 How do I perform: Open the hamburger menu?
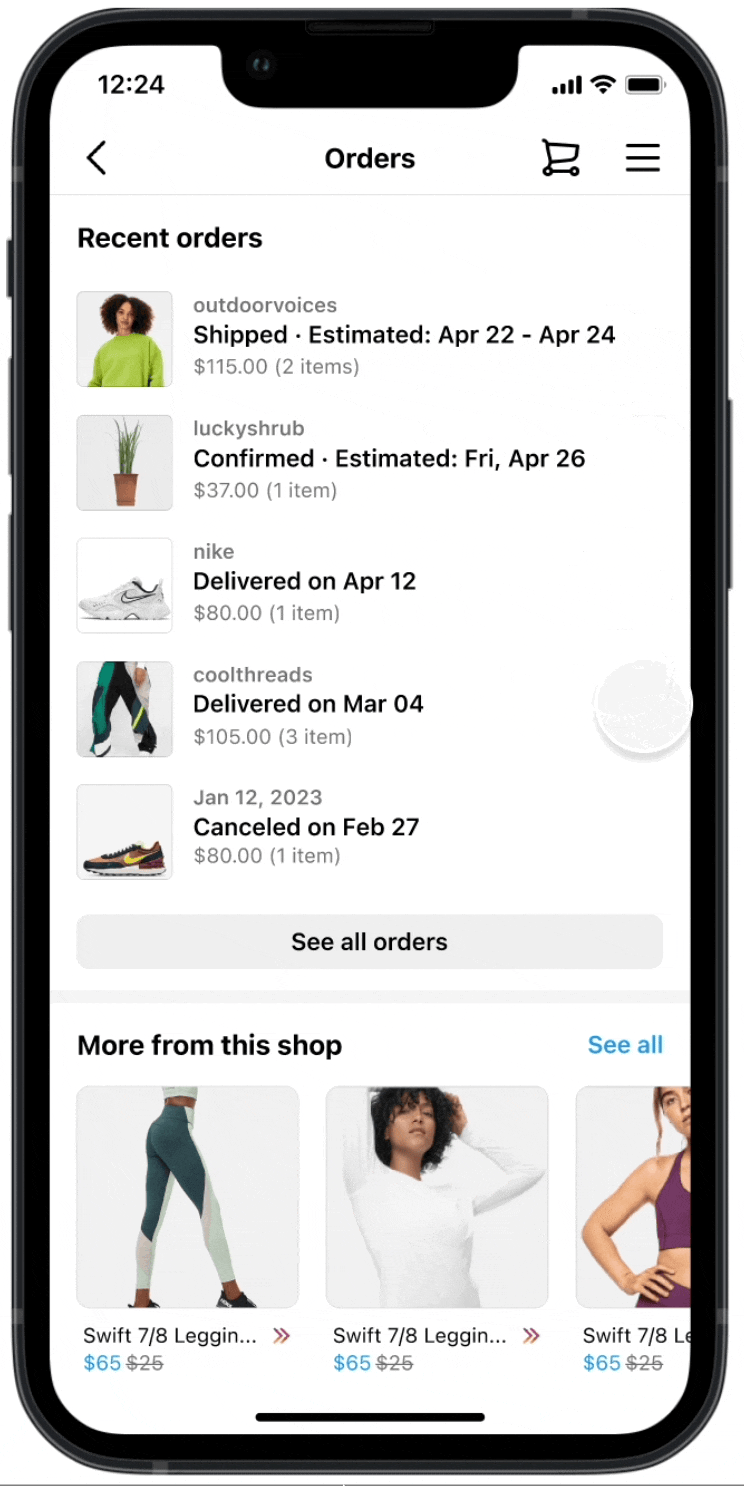tap(642, 158)
